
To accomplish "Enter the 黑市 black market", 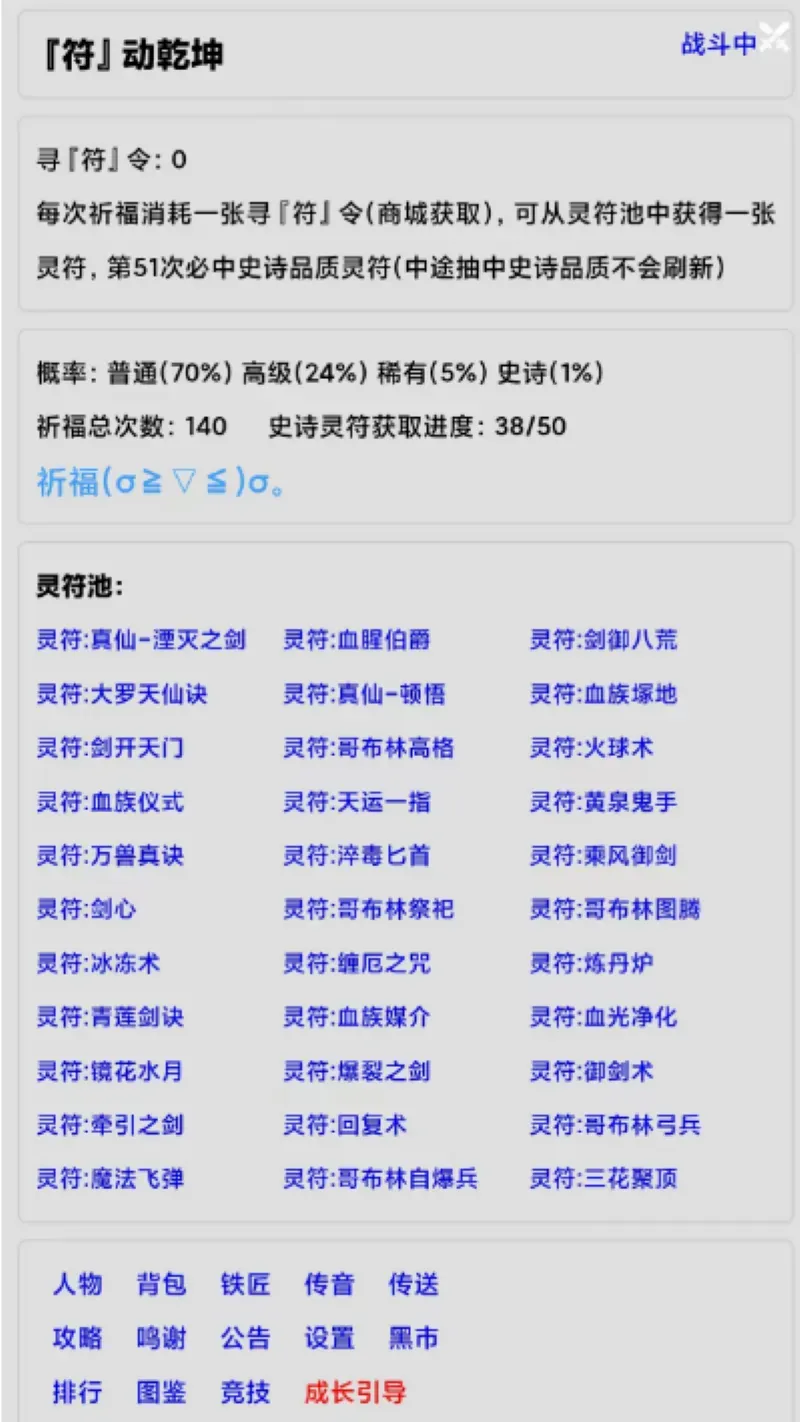I will [414, 1338].
